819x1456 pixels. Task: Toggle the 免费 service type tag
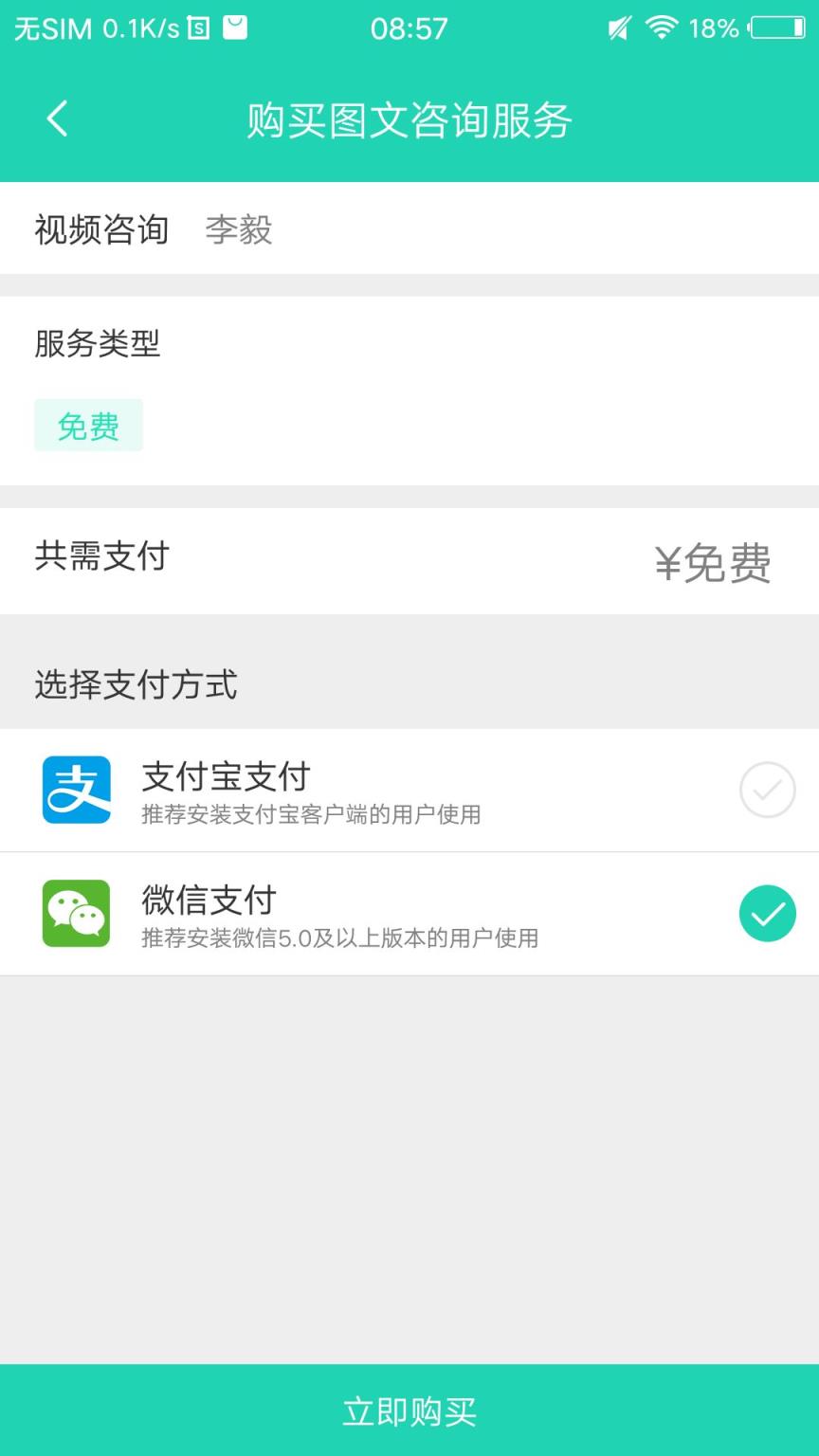click(88, 426)
